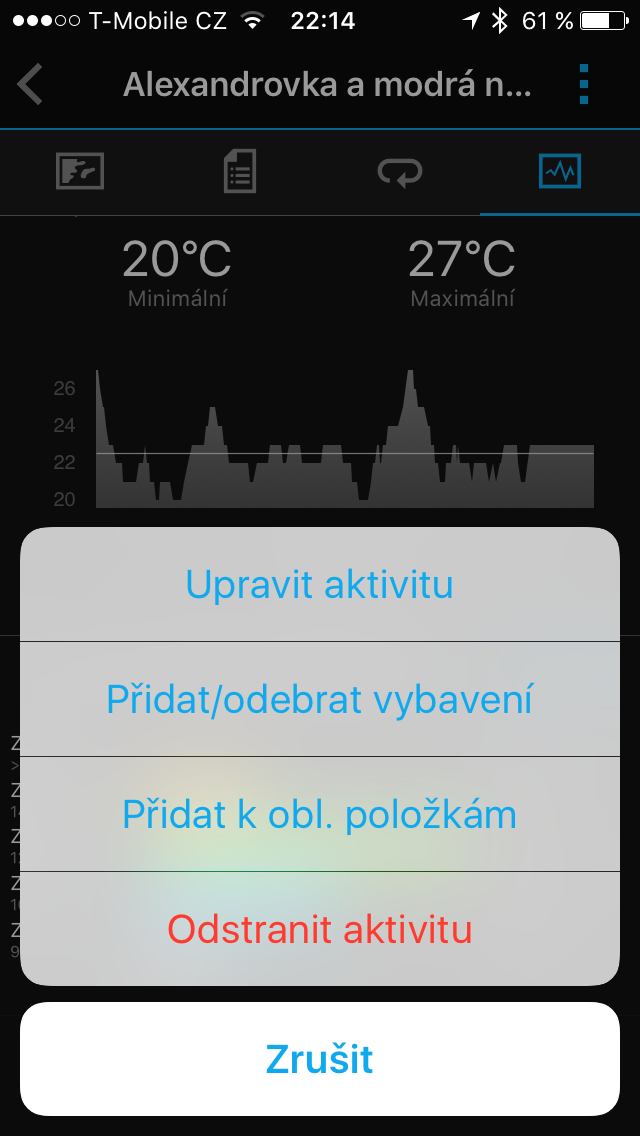
Task: Dismiss the menu with Zrušit
Action: pyautogui.click(x=320, y=1059)
